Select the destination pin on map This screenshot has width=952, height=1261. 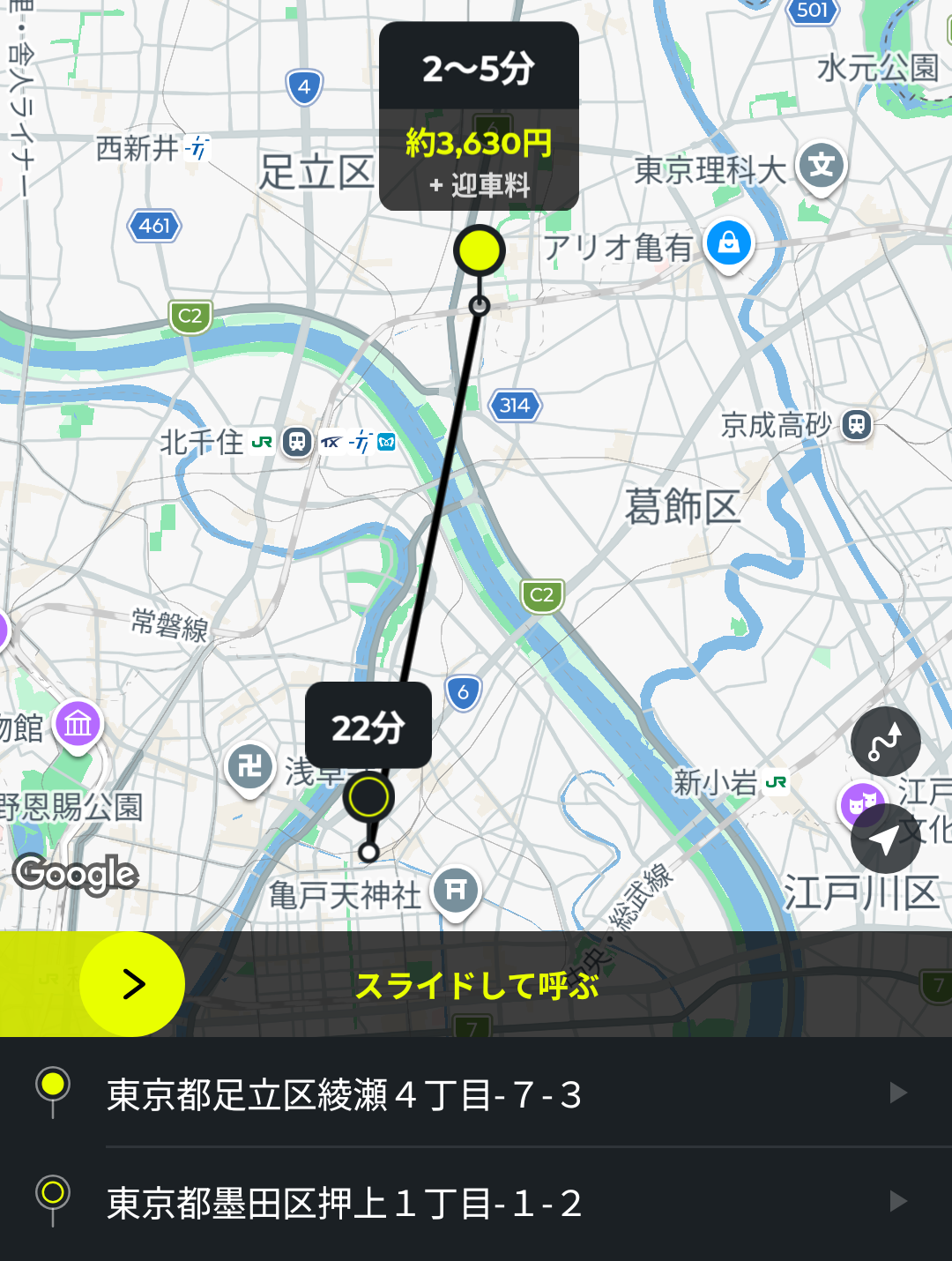pos(368,798)
